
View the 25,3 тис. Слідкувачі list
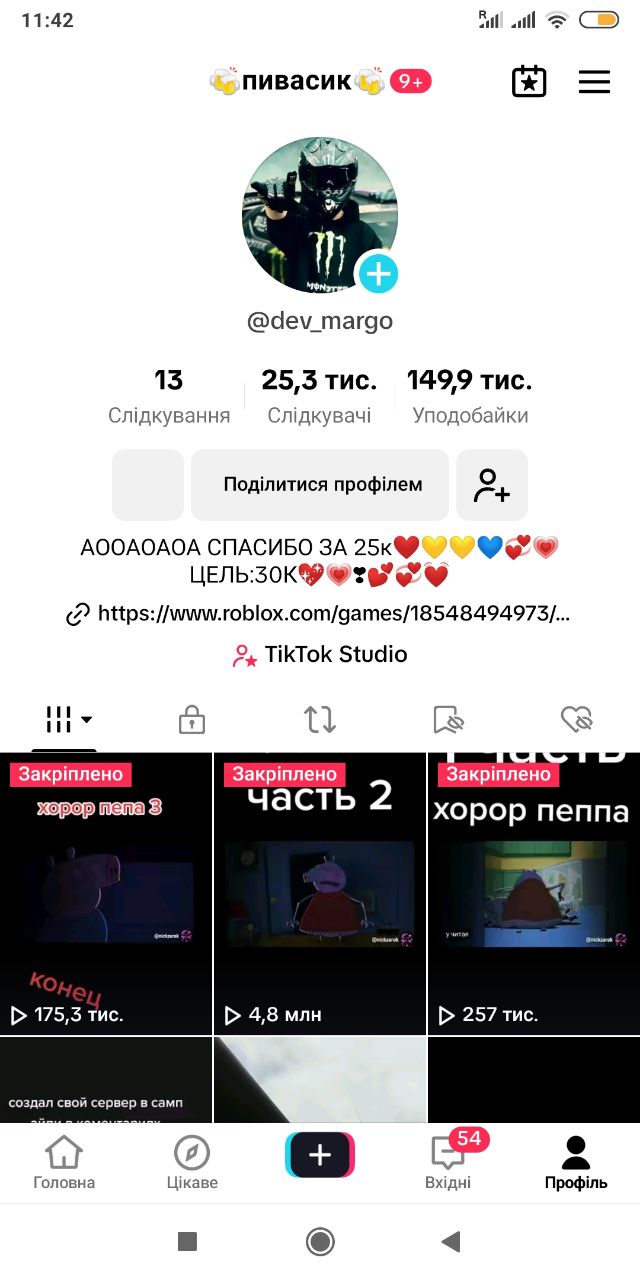click(x=319, y=396)
